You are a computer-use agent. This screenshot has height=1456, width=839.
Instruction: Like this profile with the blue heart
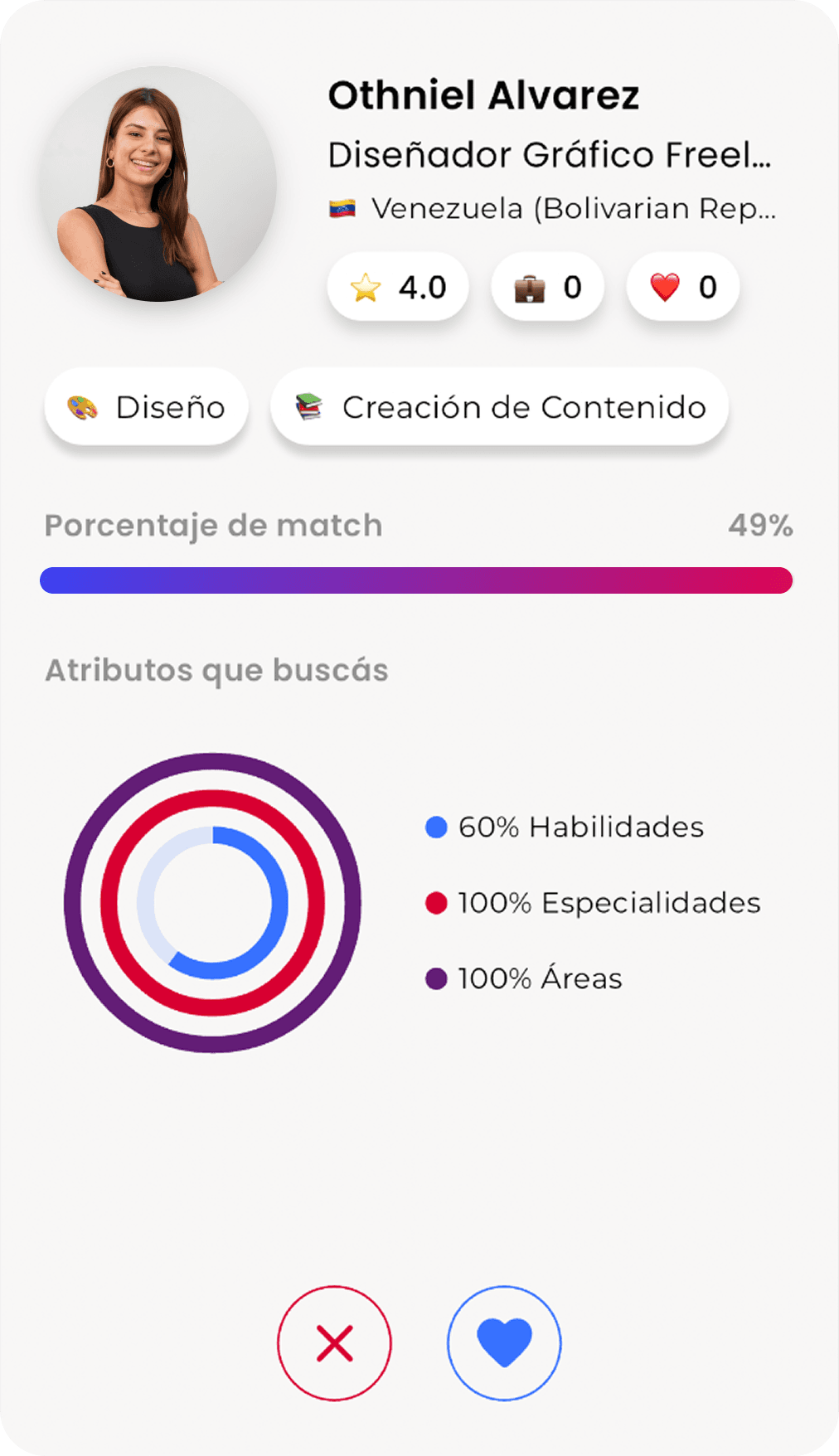click(x=504, y=1342)
